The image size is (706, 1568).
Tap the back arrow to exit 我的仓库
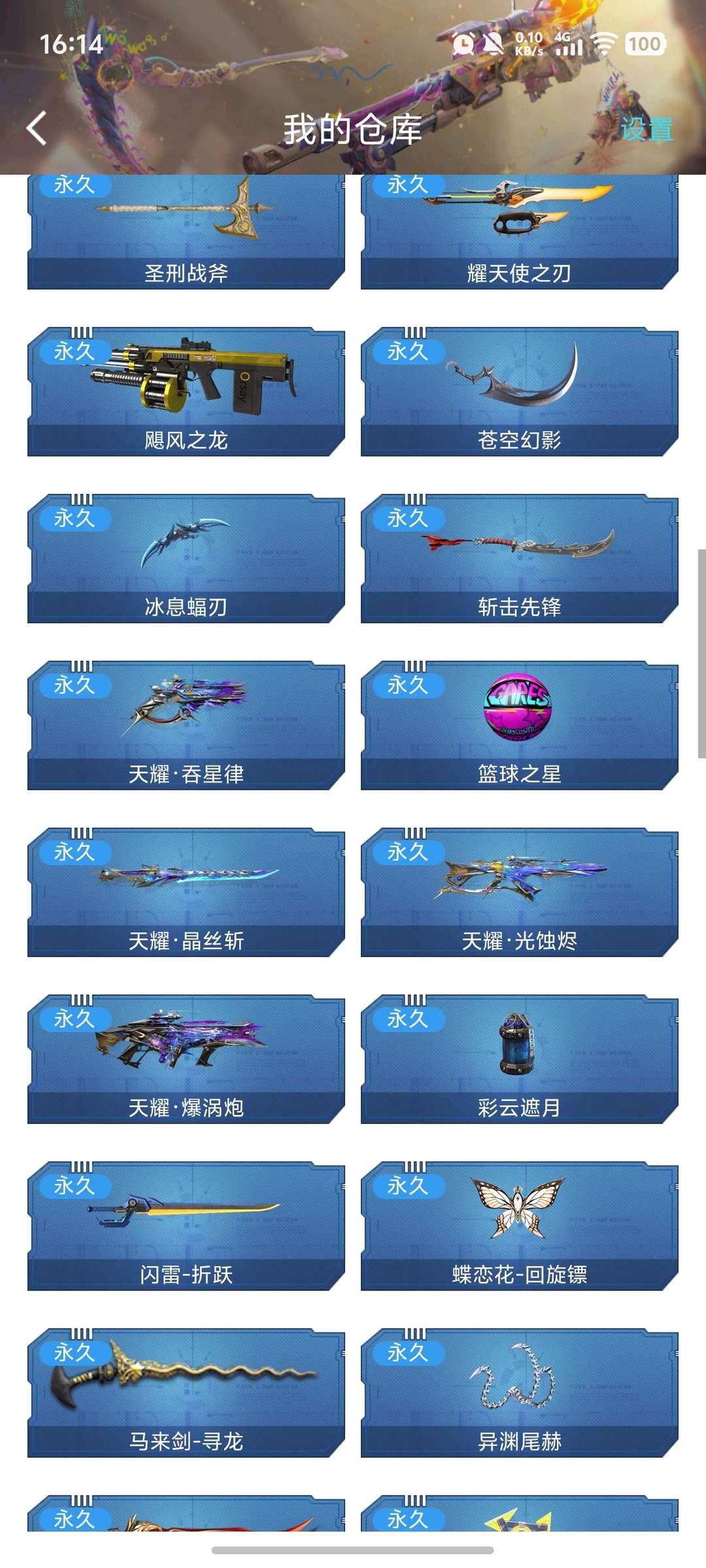(x=37, y=128)
